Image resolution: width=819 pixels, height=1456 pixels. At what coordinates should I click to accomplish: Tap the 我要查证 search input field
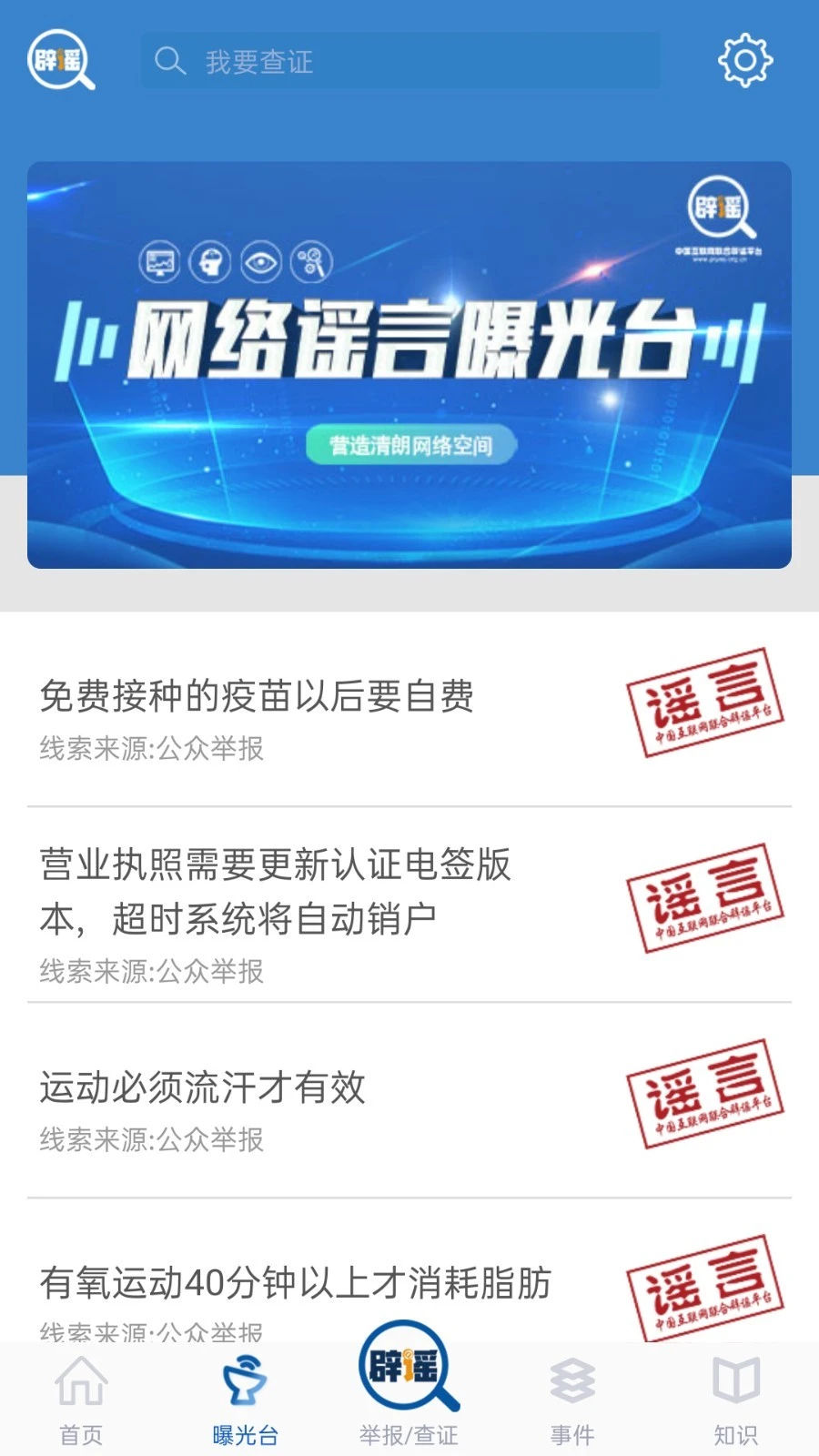click(x=400, y=61)
